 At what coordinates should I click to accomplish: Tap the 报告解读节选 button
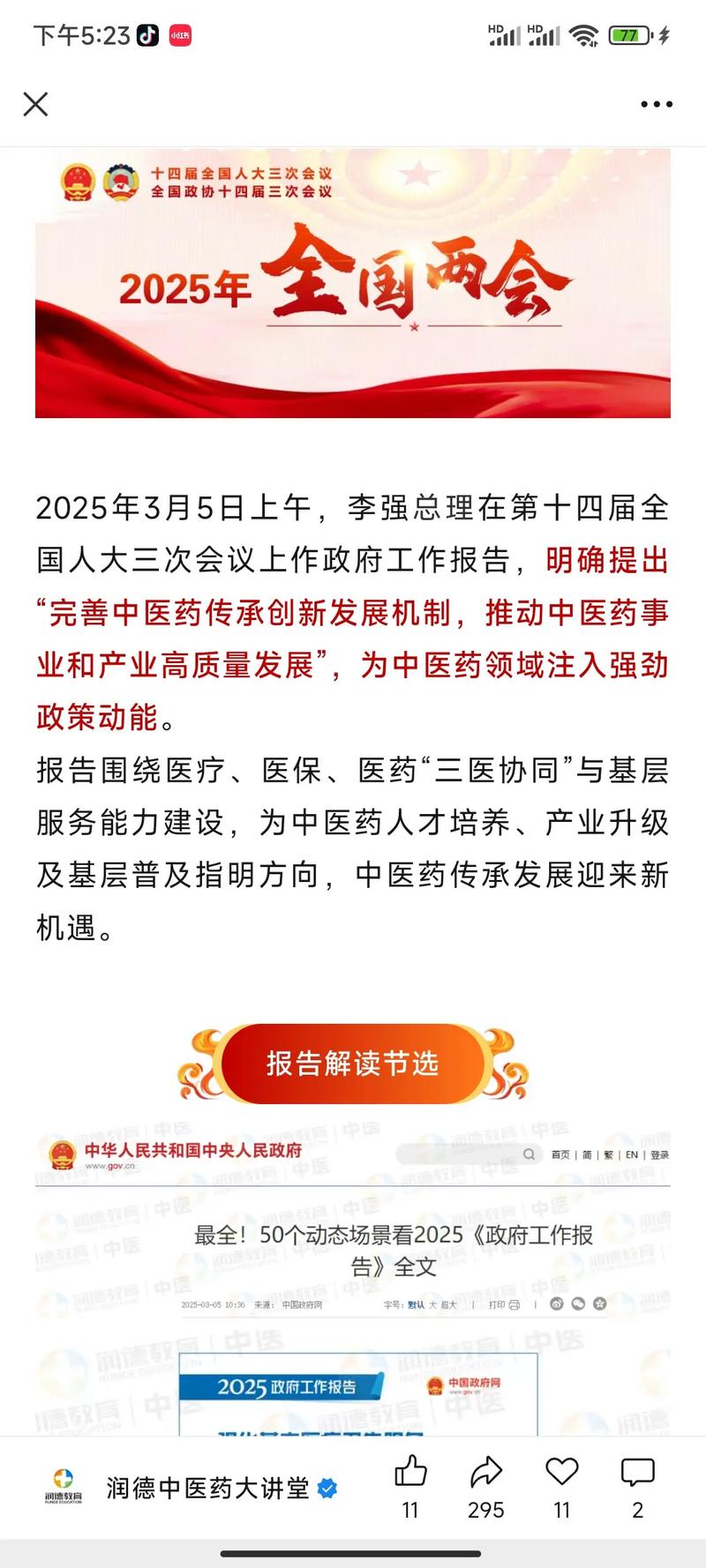[353, 1064]
